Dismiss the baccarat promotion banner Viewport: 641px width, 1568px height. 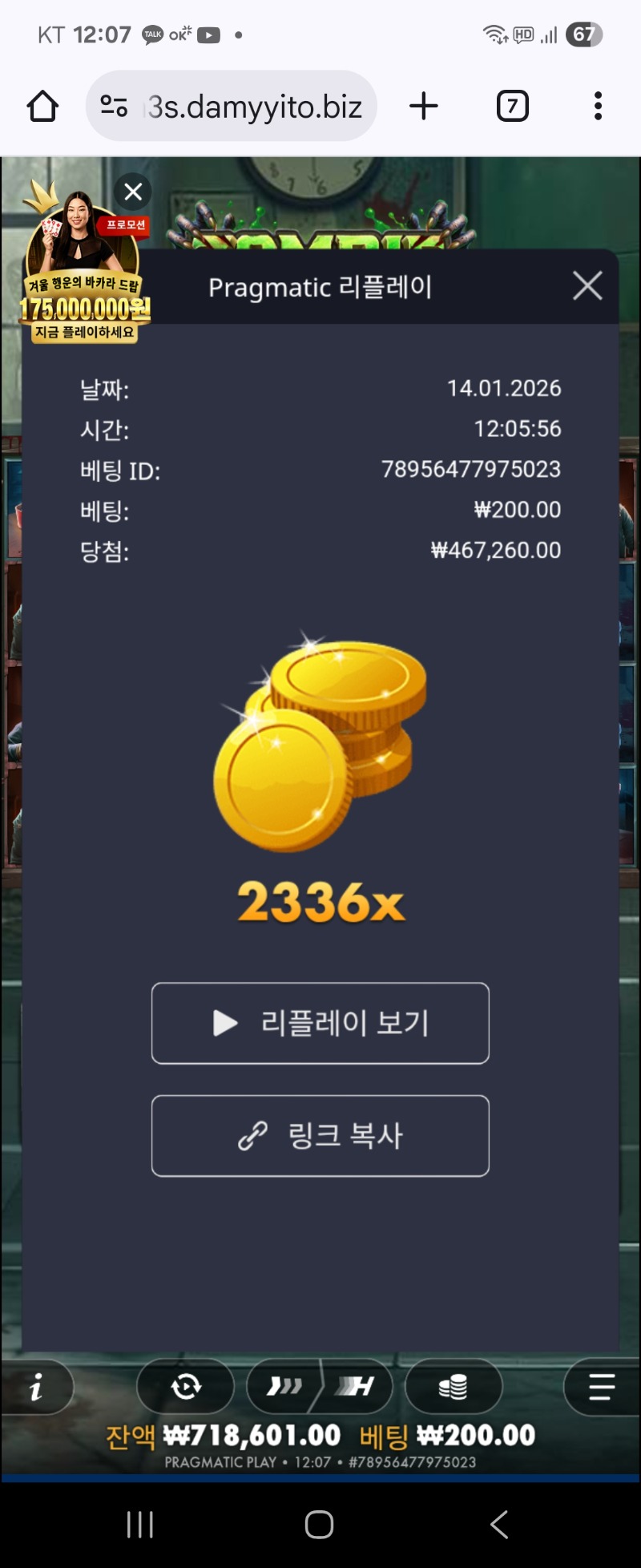pos(133,192)
